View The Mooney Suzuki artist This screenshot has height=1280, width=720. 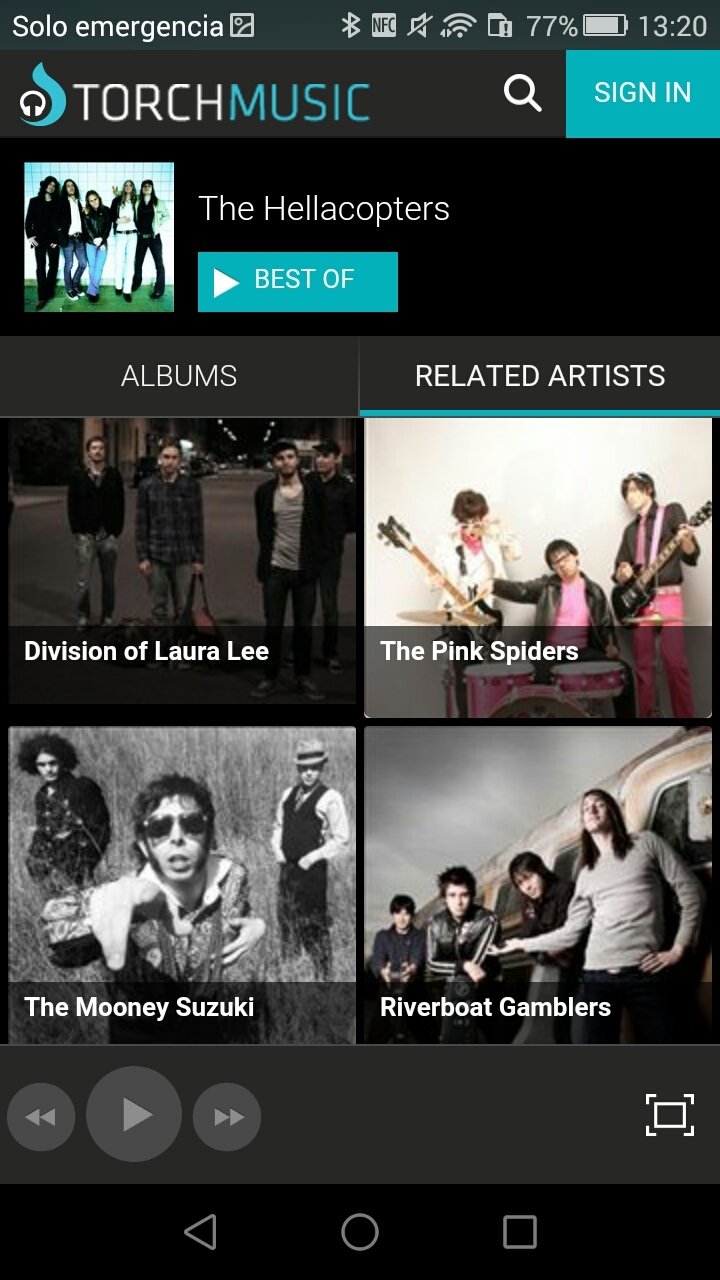click(182, 885)
